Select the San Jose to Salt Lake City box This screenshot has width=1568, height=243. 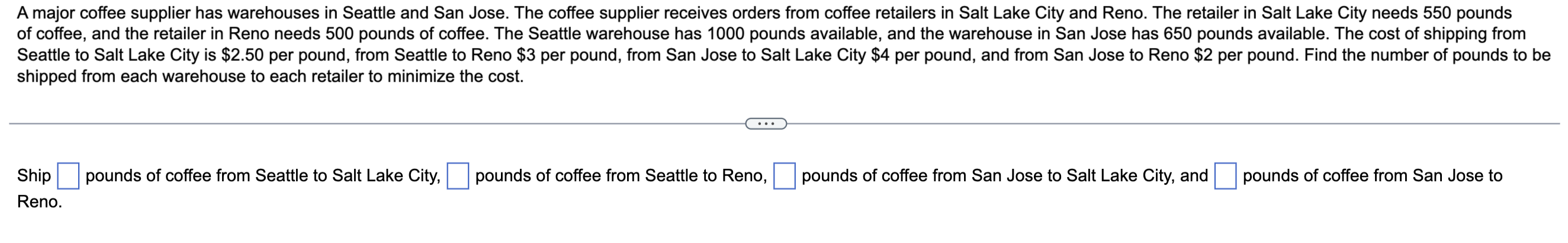coord(783,176)
